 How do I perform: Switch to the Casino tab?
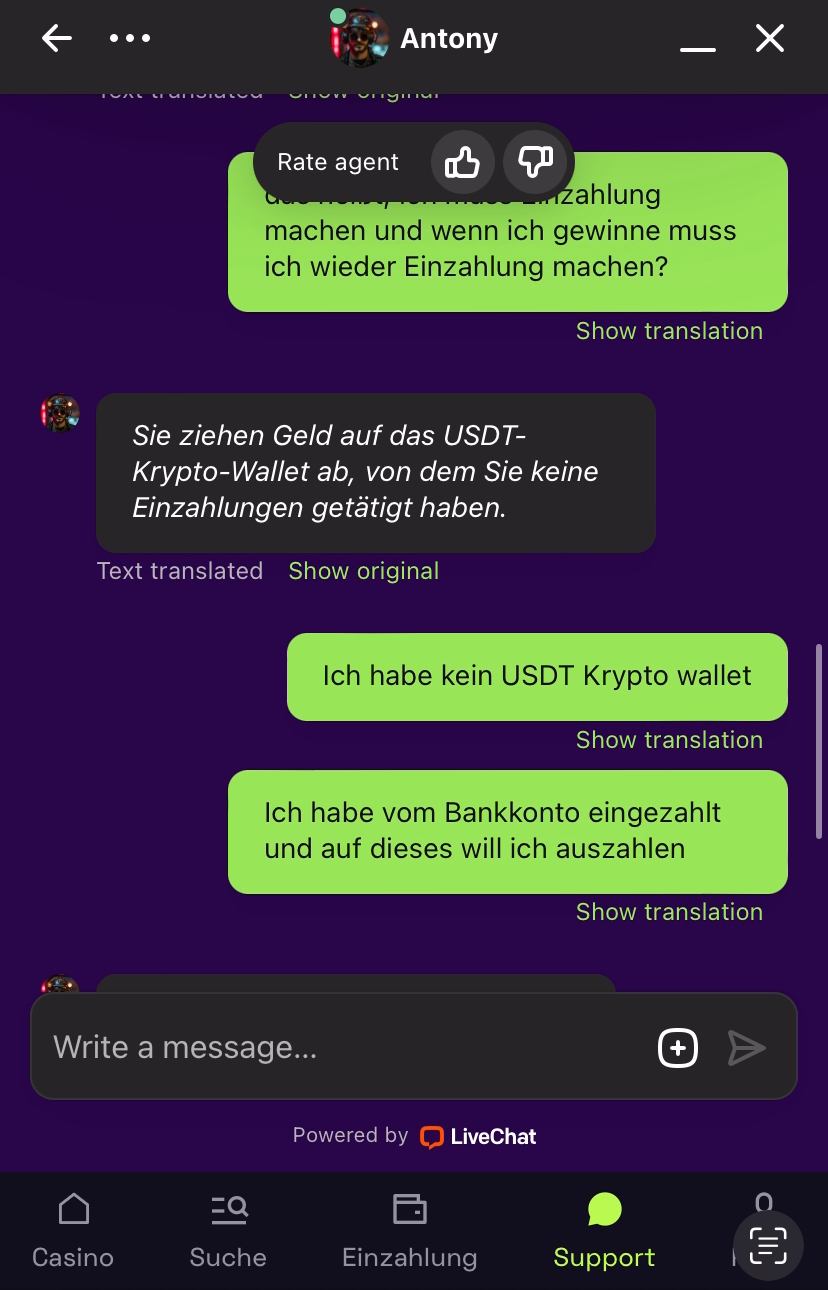[73, 1230]
